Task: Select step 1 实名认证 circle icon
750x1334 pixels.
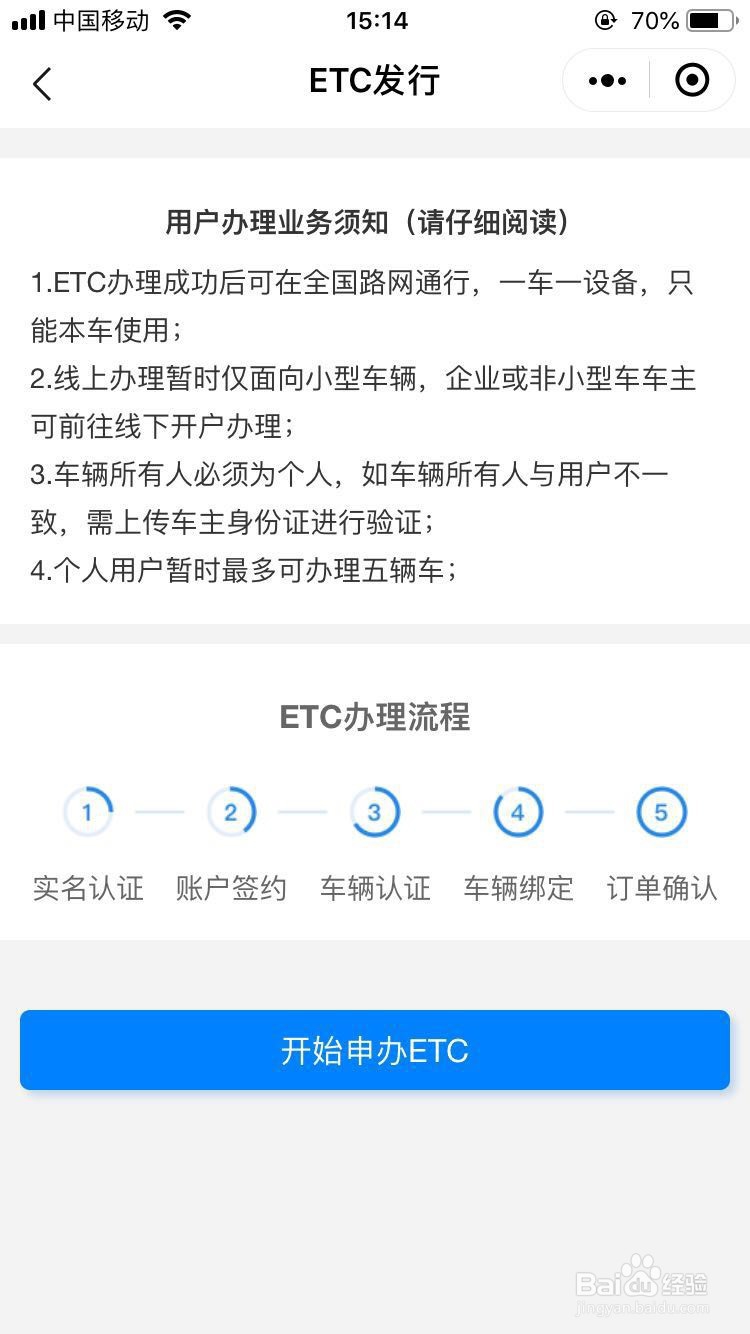Action: pos(88,812)
